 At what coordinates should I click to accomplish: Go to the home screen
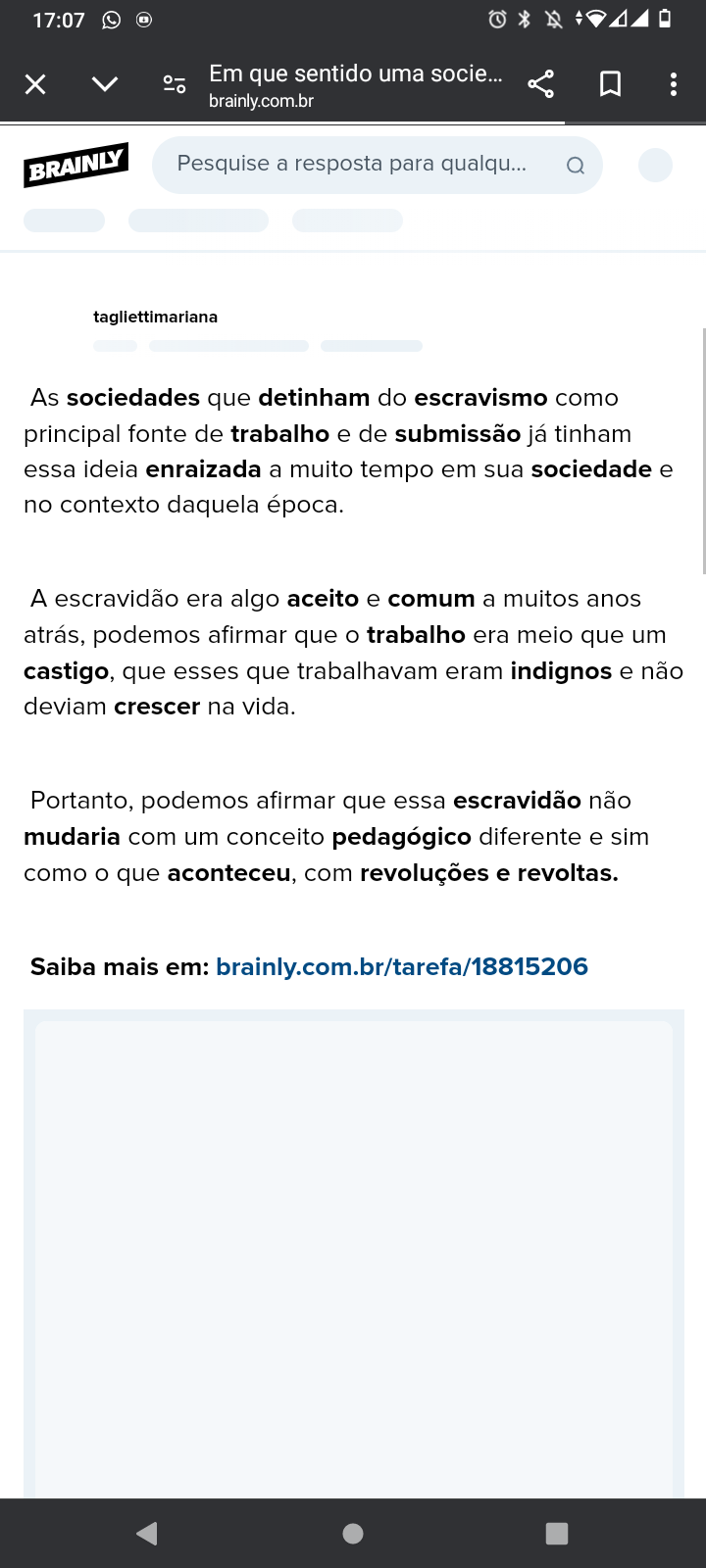353,1534
